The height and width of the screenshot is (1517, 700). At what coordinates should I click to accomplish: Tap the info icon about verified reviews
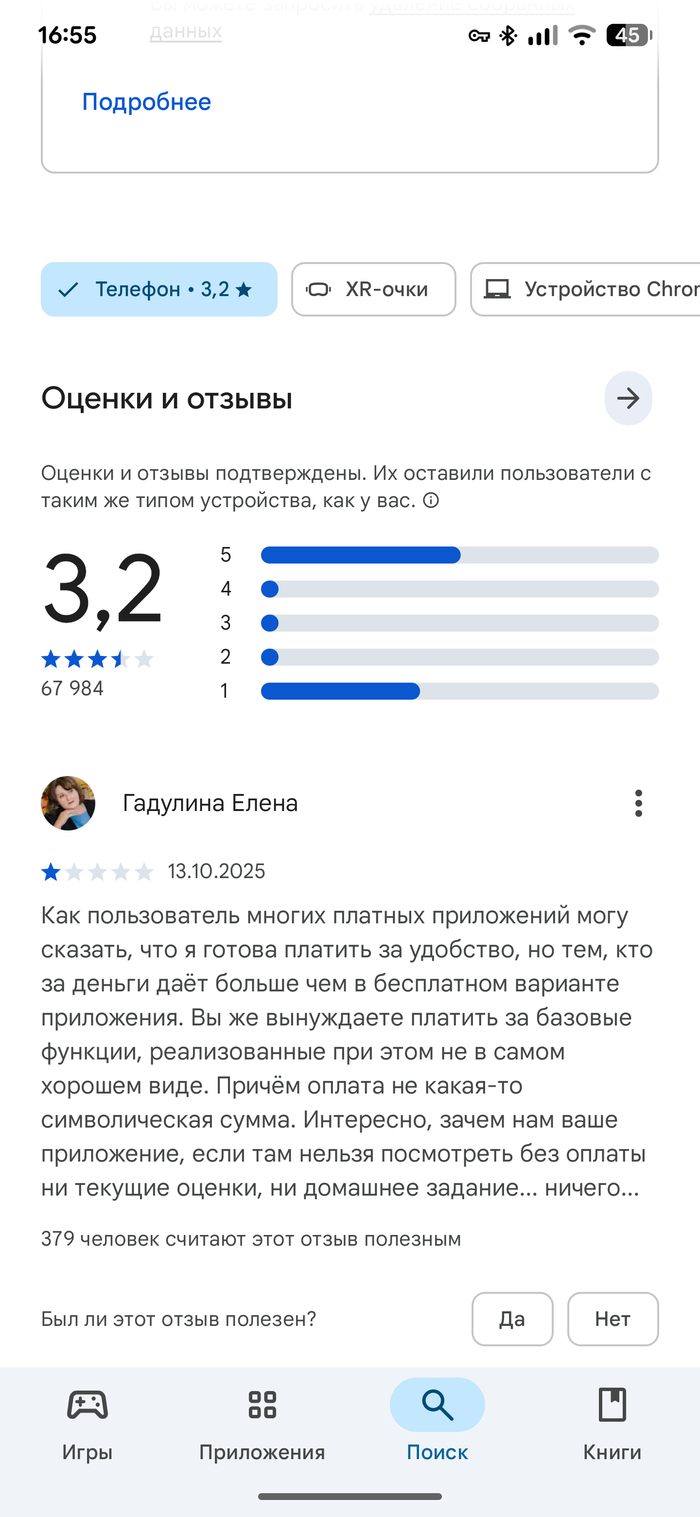click(x=431, y=501)
